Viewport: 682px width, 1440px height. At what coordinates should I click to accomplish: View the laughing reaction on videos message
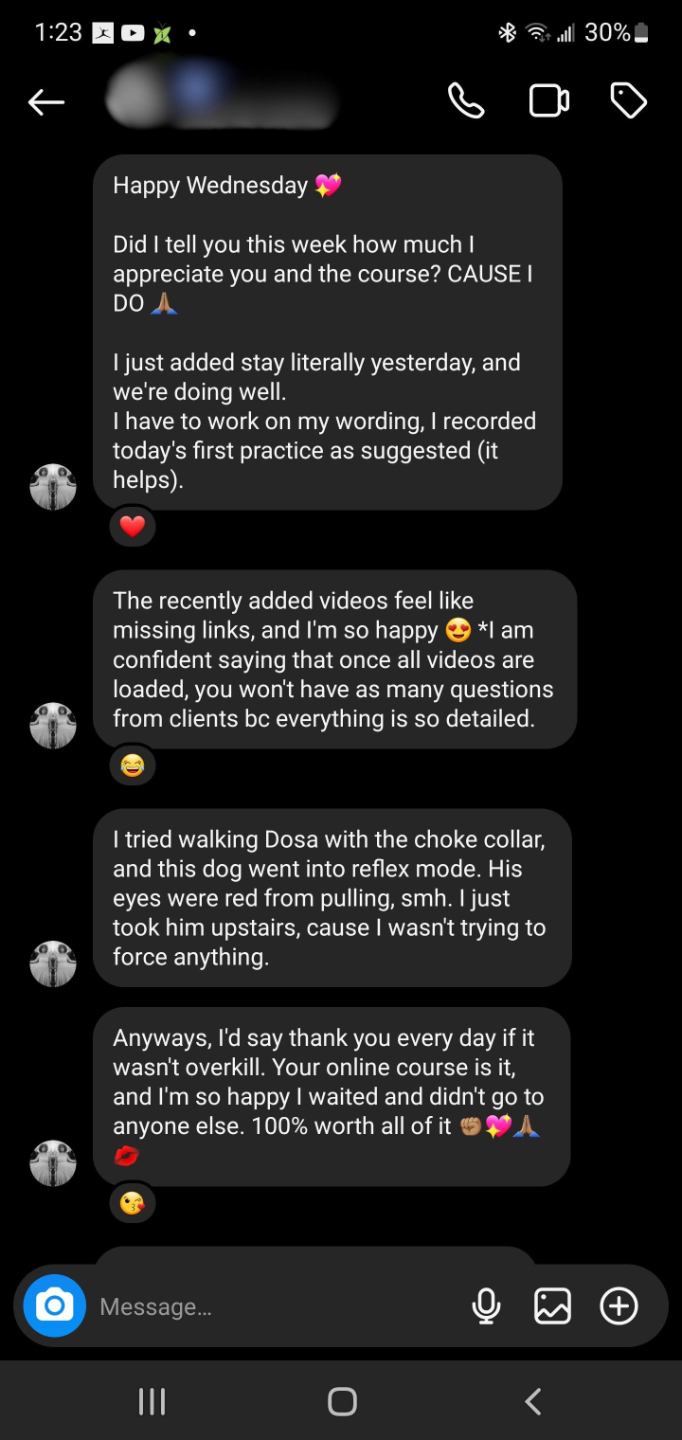pyautogui.click(x=132, y=766)
